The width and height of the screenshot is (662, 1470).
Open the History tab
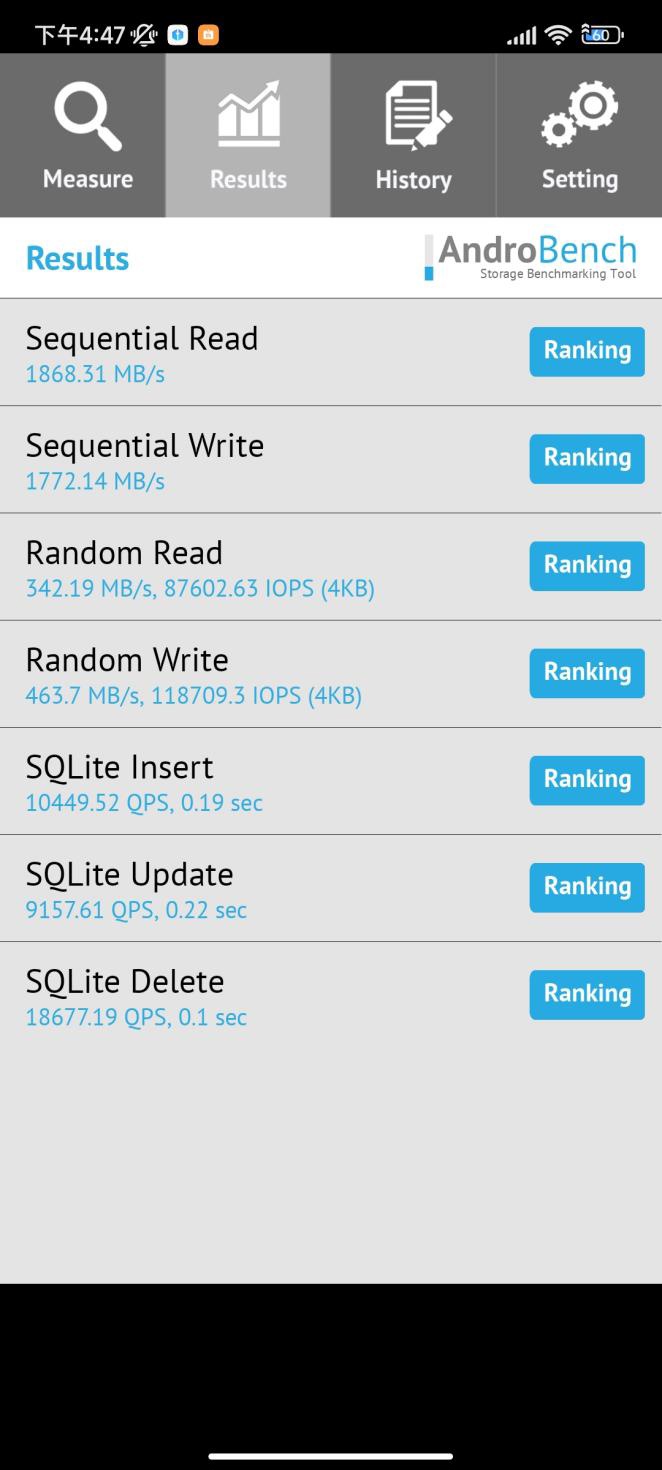[x=413, y=136]
